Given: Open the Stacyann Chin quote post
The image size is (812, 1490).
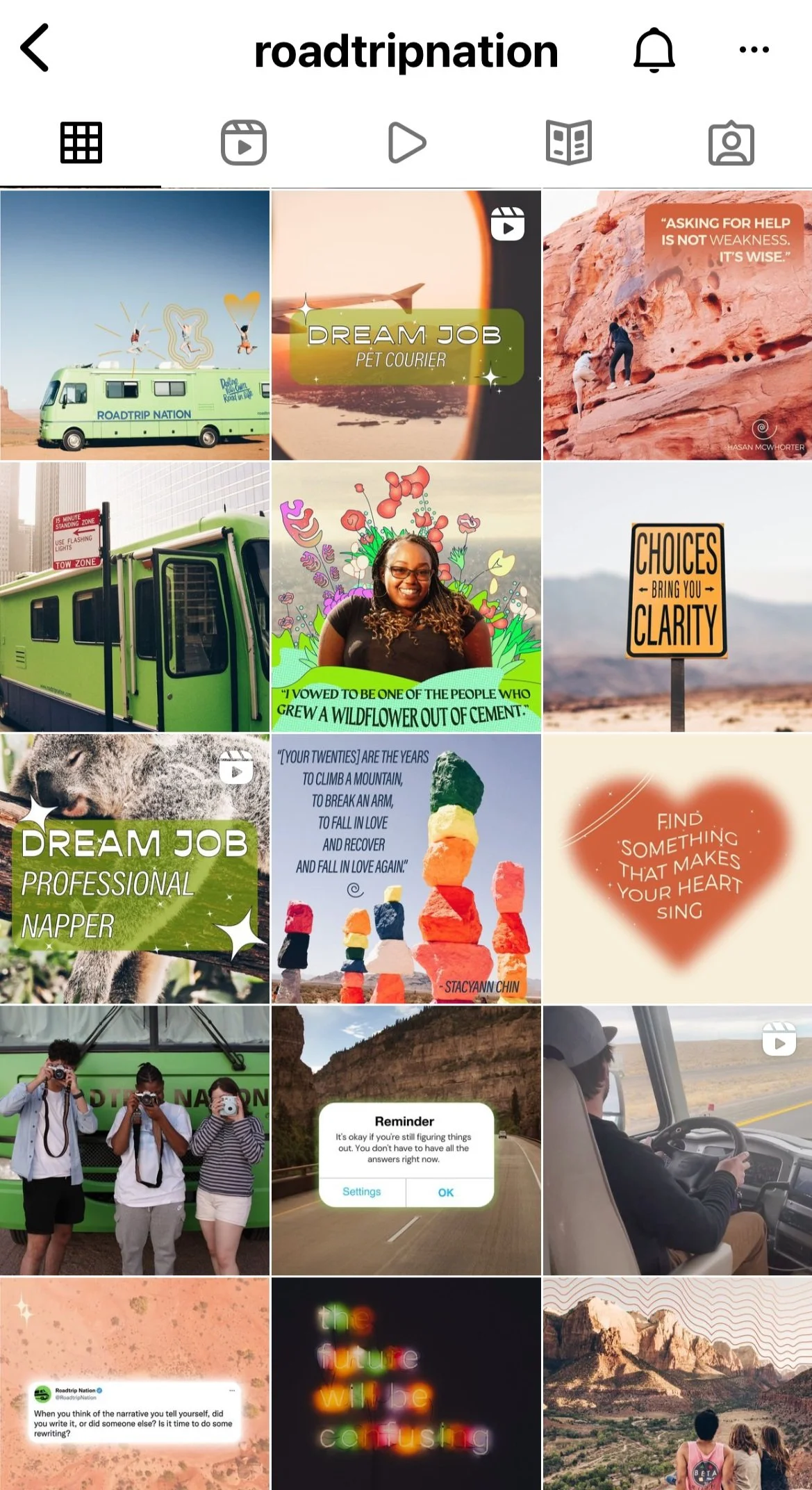Looking at the screenshot, I should tap(406, 869).
